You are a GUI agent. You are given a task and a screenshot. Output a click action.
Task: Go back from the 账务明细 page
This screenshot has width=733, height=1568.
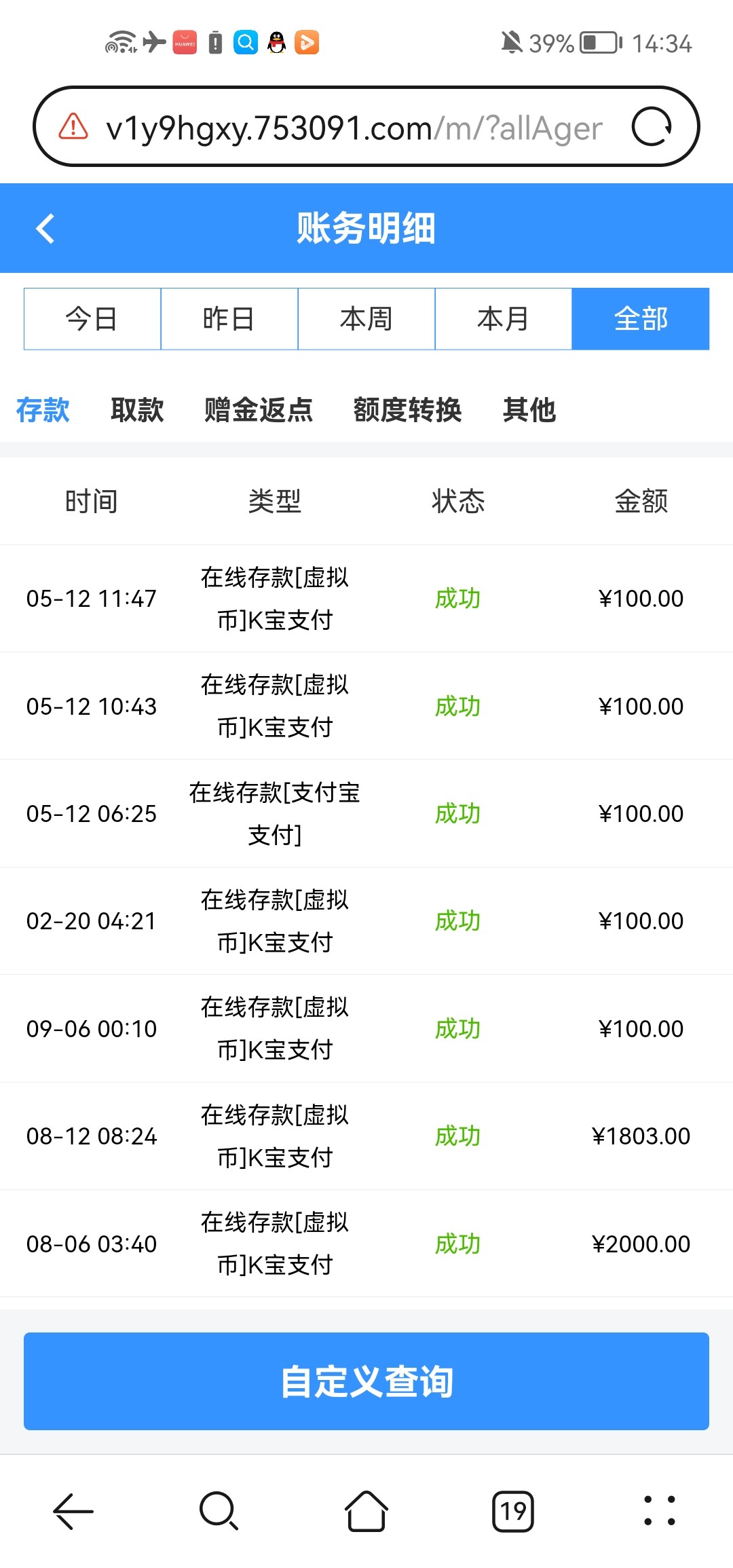pos(45,228)
